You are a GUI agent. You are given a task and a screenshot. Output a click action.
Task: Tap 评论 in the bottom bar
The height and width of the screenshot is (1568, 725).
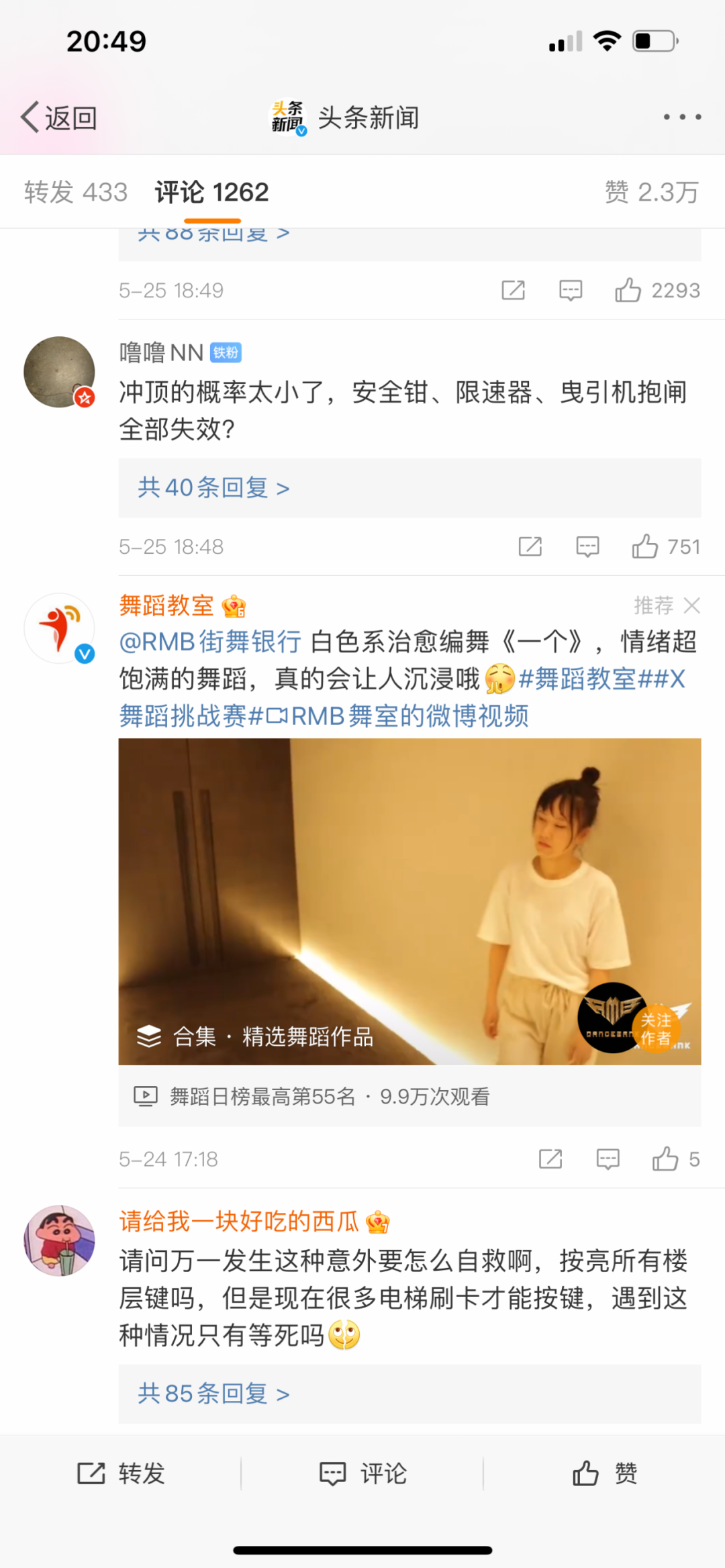(x=363, y=1473)
